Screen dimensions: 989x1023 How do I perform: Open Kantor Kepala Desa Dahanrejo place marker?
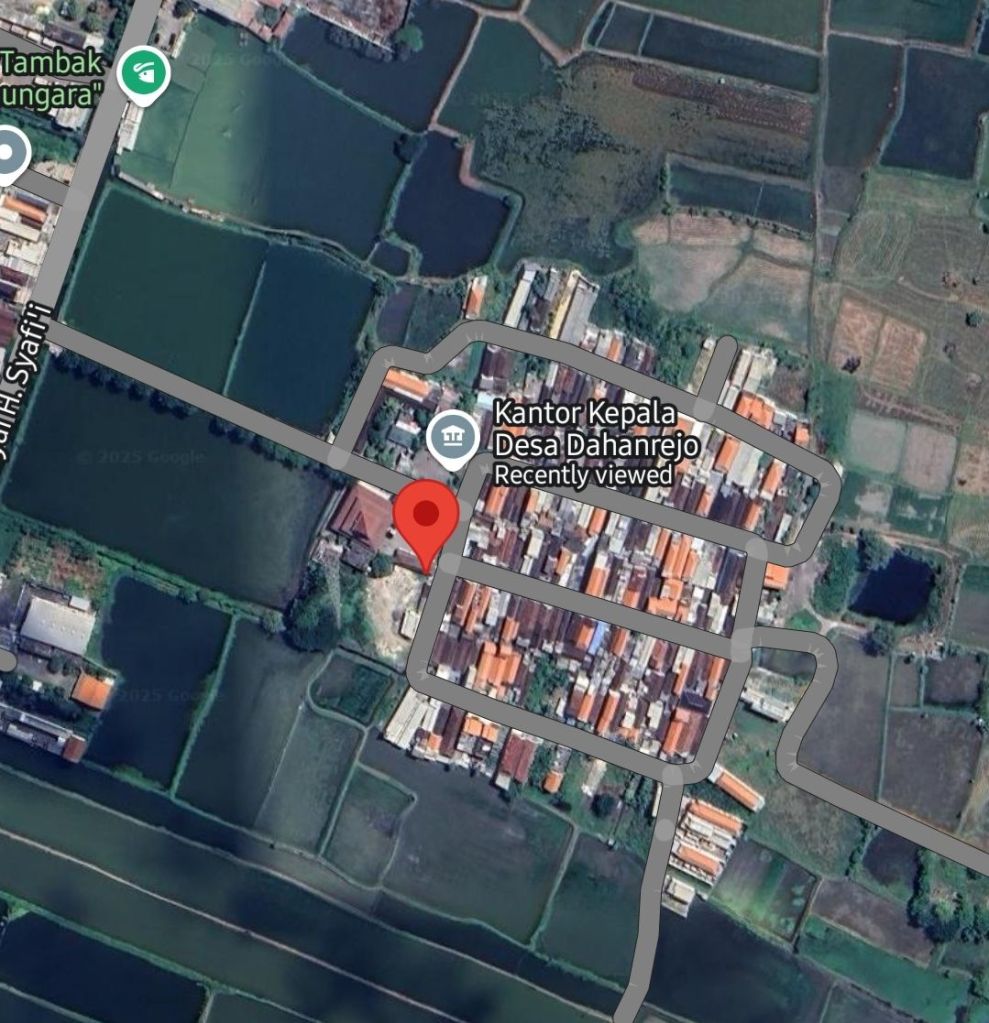452,438
